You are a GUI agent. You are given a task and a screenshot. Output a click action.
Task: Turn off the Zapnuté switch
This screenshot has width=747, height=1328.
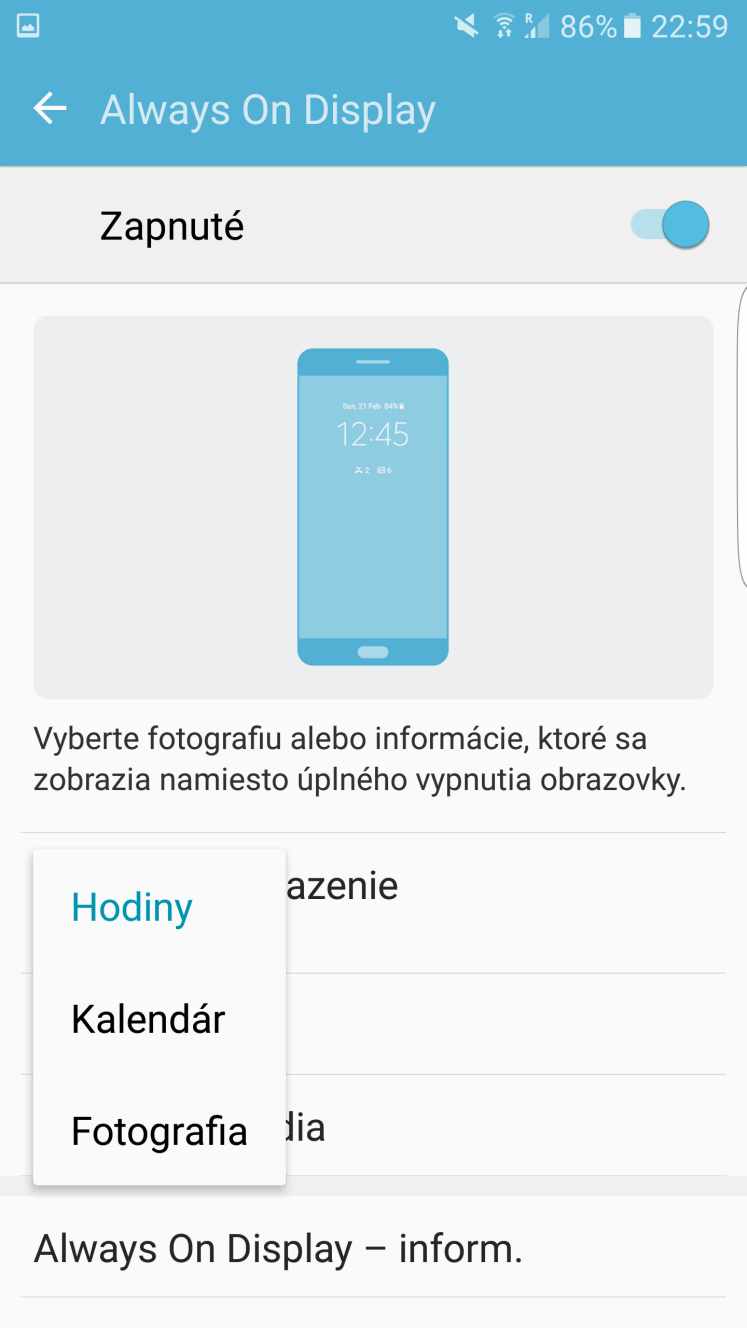point(670,225)
